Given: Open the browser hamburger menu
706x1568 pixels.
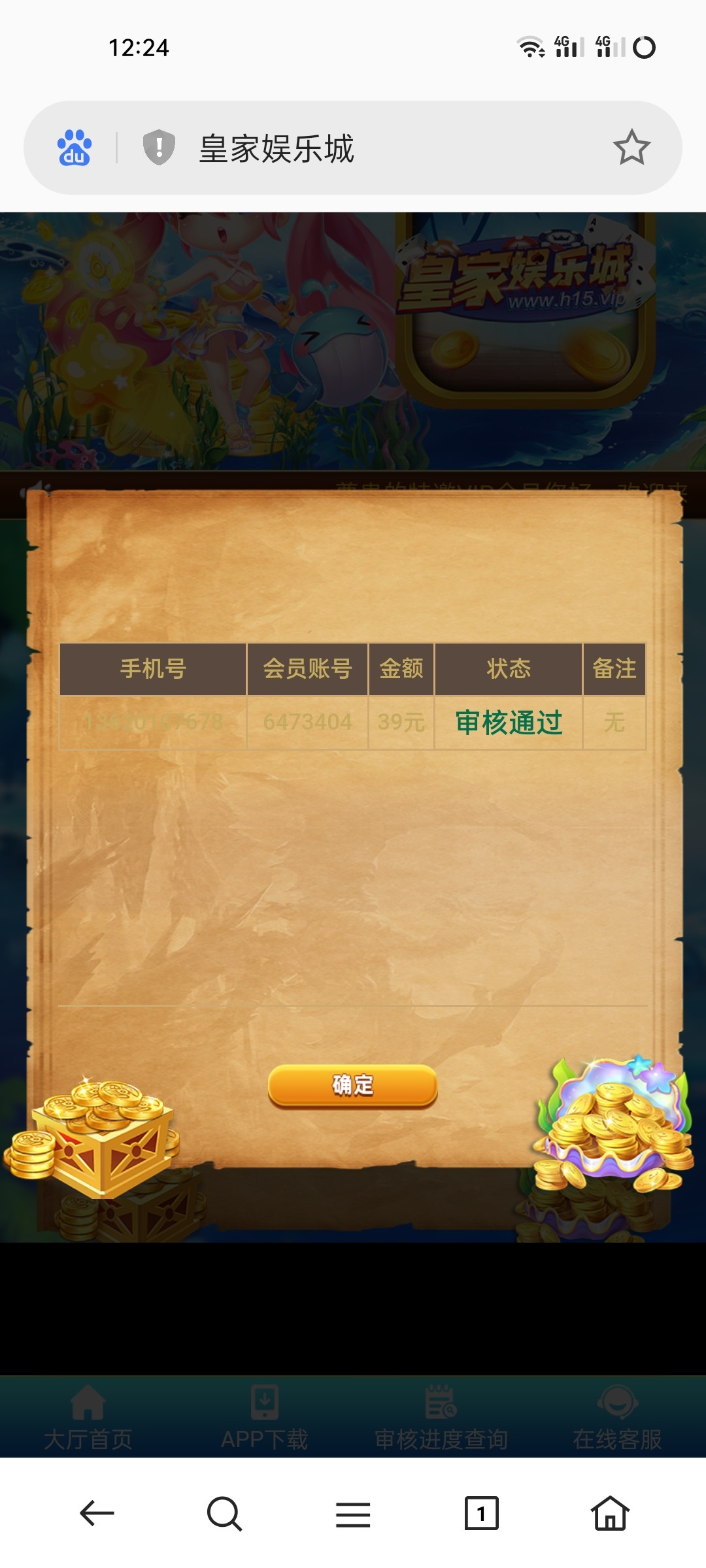Looking at the screenshot, I should 353,1513.
